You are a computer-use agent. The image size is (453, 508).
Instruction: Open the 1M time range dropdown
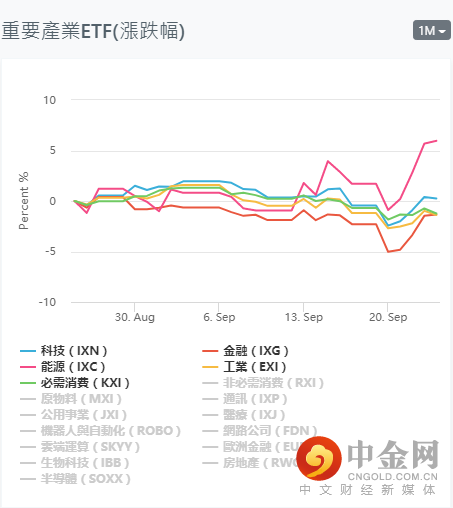pos(432,31)
